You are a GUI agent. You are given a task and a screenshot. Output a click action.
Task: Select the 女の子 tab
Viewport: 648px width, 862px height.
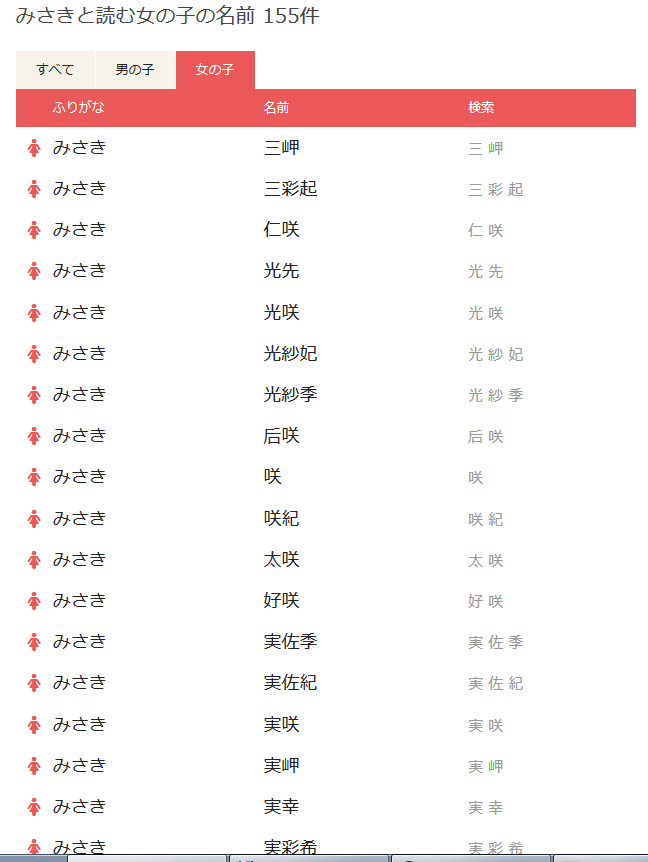pos(215,70)
